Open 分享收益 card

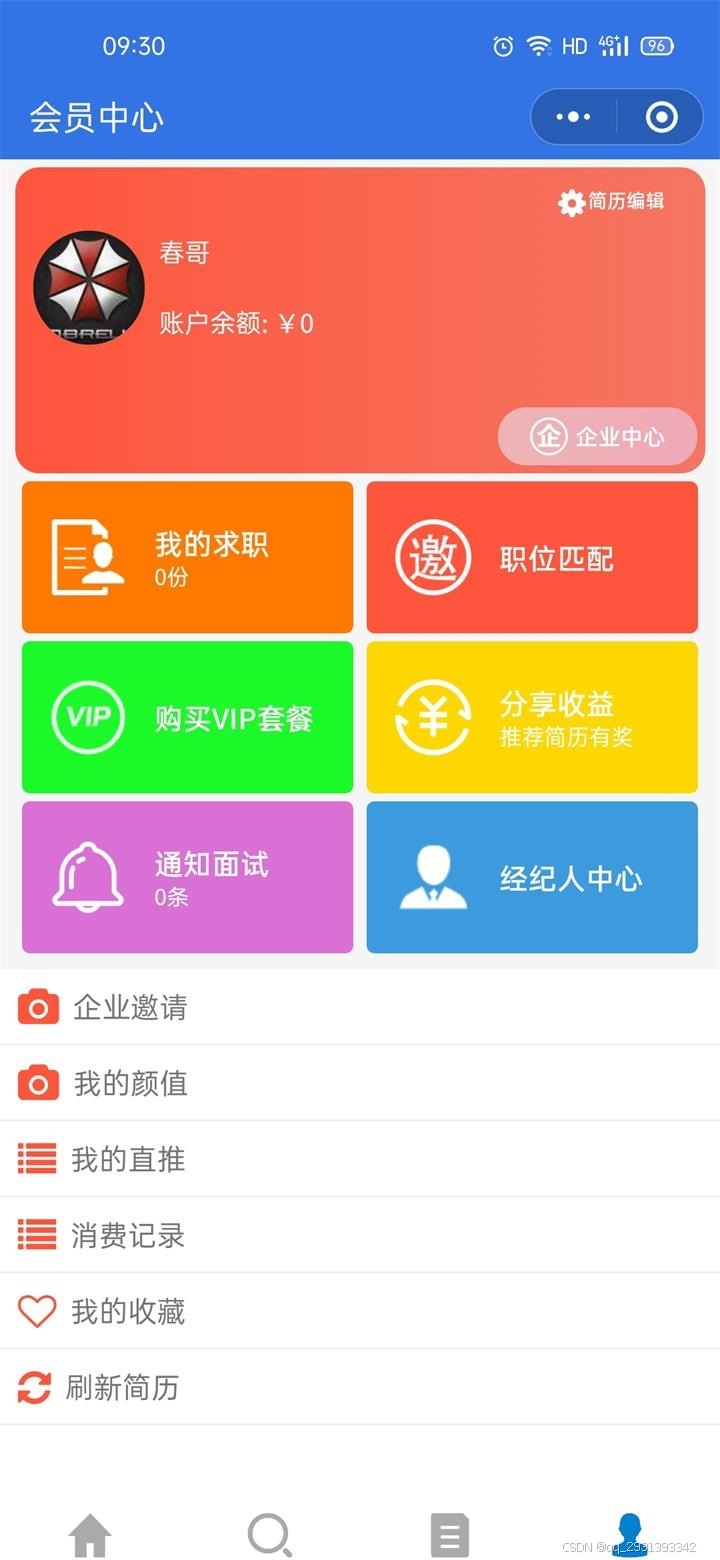[x=532, y=717]
